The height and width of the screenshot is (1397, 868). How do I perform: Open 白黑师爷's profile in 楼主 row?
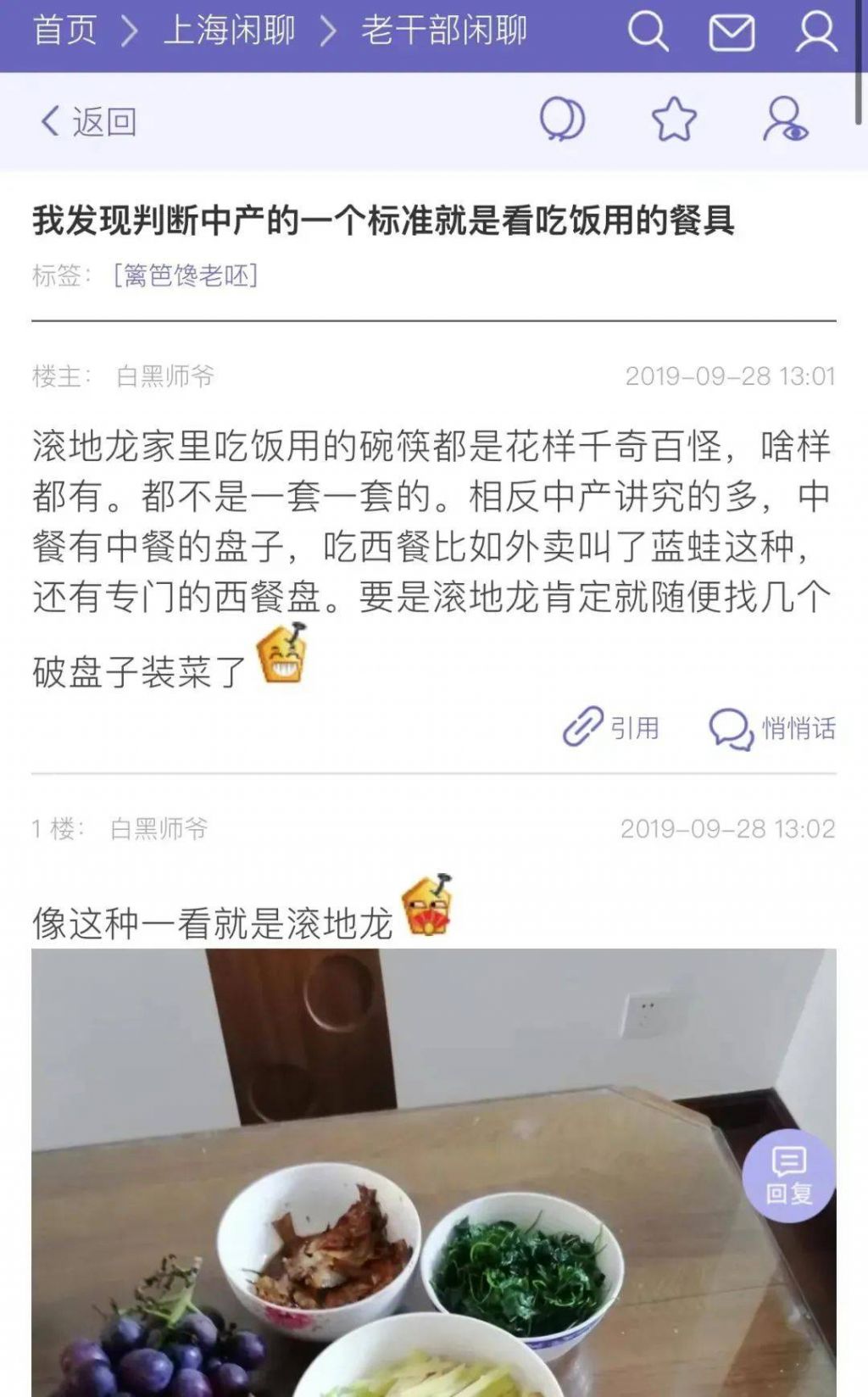pos(164,376)
